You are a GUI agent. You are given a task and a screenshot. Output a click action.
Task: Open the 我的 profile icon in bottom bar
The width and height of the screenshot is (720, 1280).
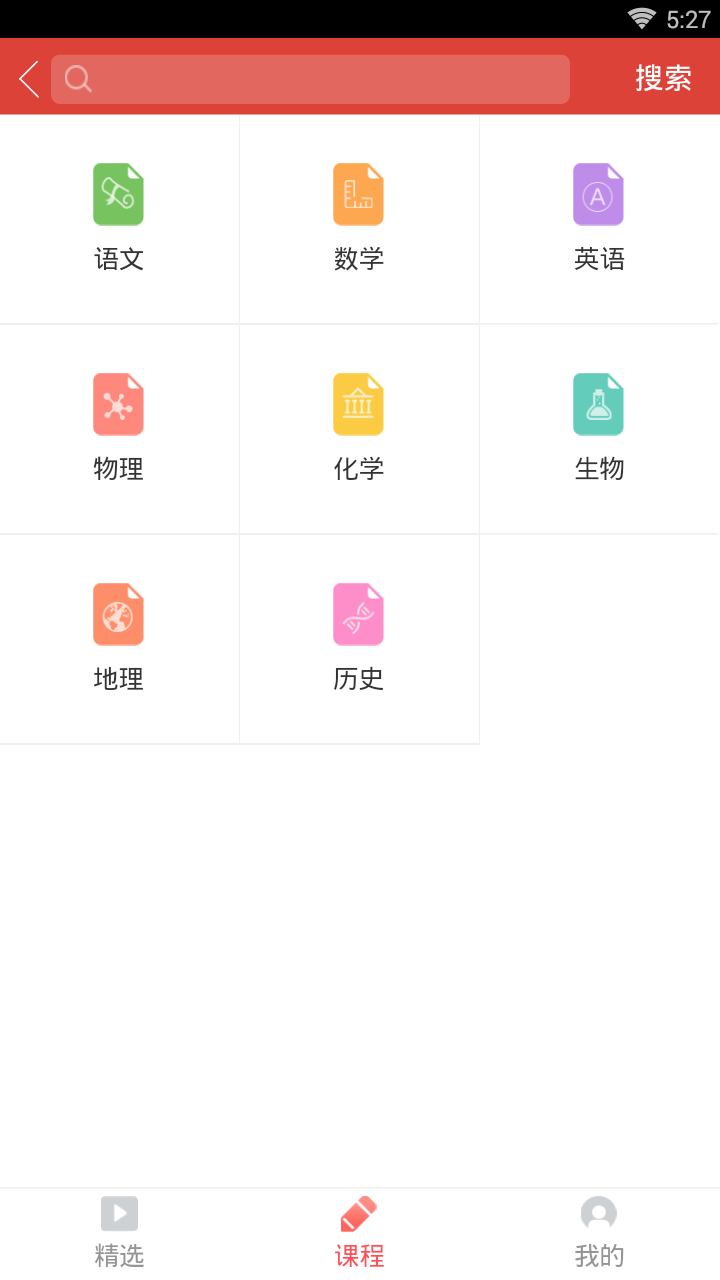pyautogui.click(x=598, y=1213)
